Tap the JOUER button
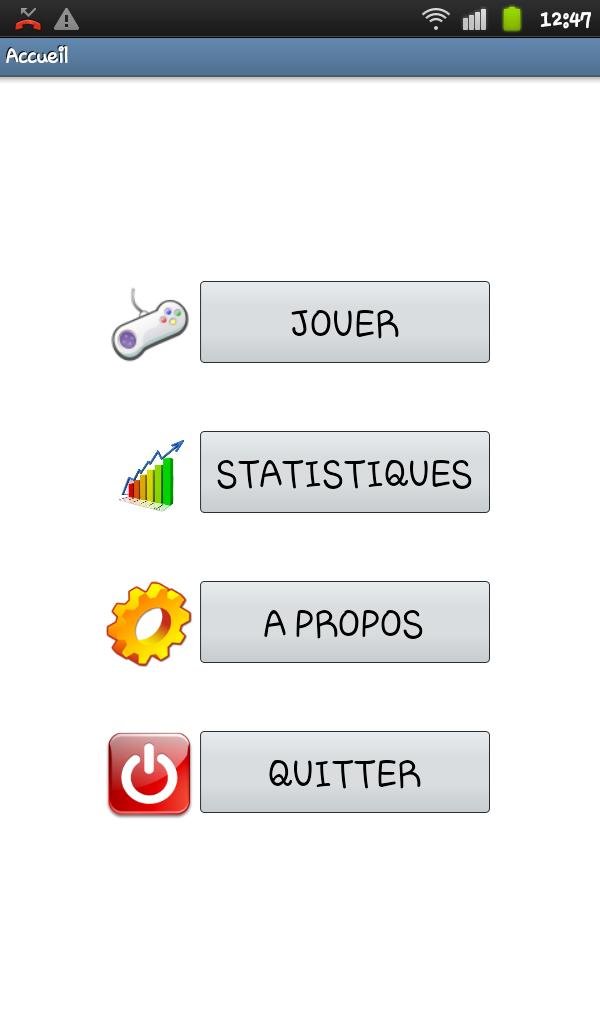This screenshot has height=1024, width=600. (344, 322)
